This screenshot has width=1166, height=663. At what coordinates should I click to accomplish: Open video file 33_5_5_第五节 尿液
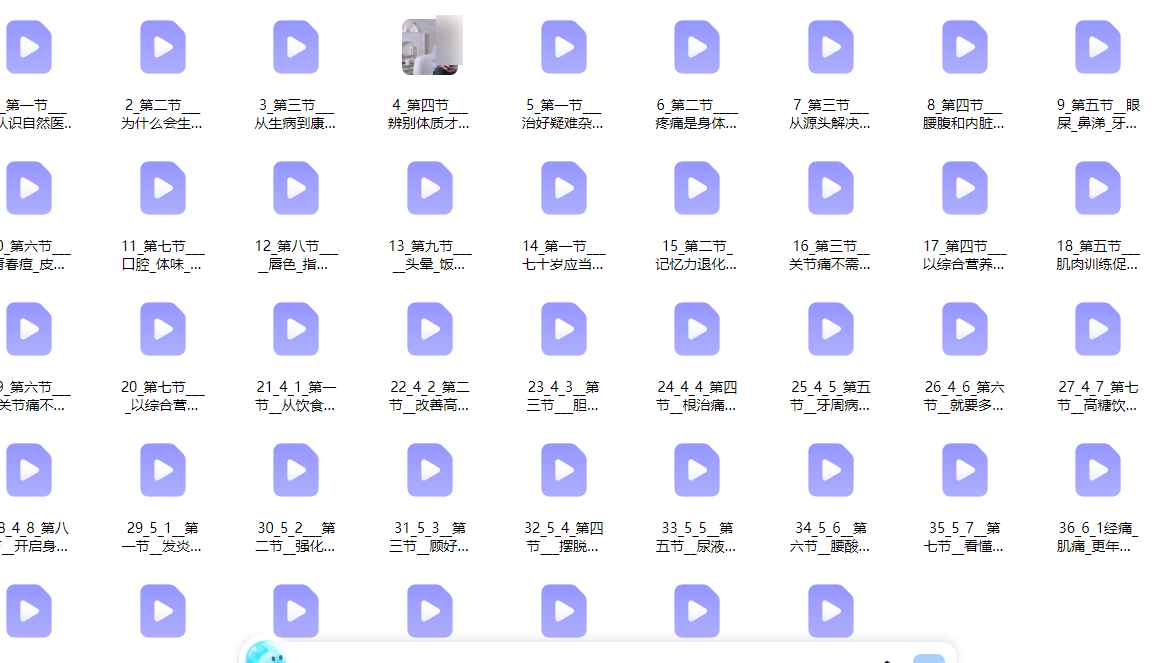(x=697, y=470)
